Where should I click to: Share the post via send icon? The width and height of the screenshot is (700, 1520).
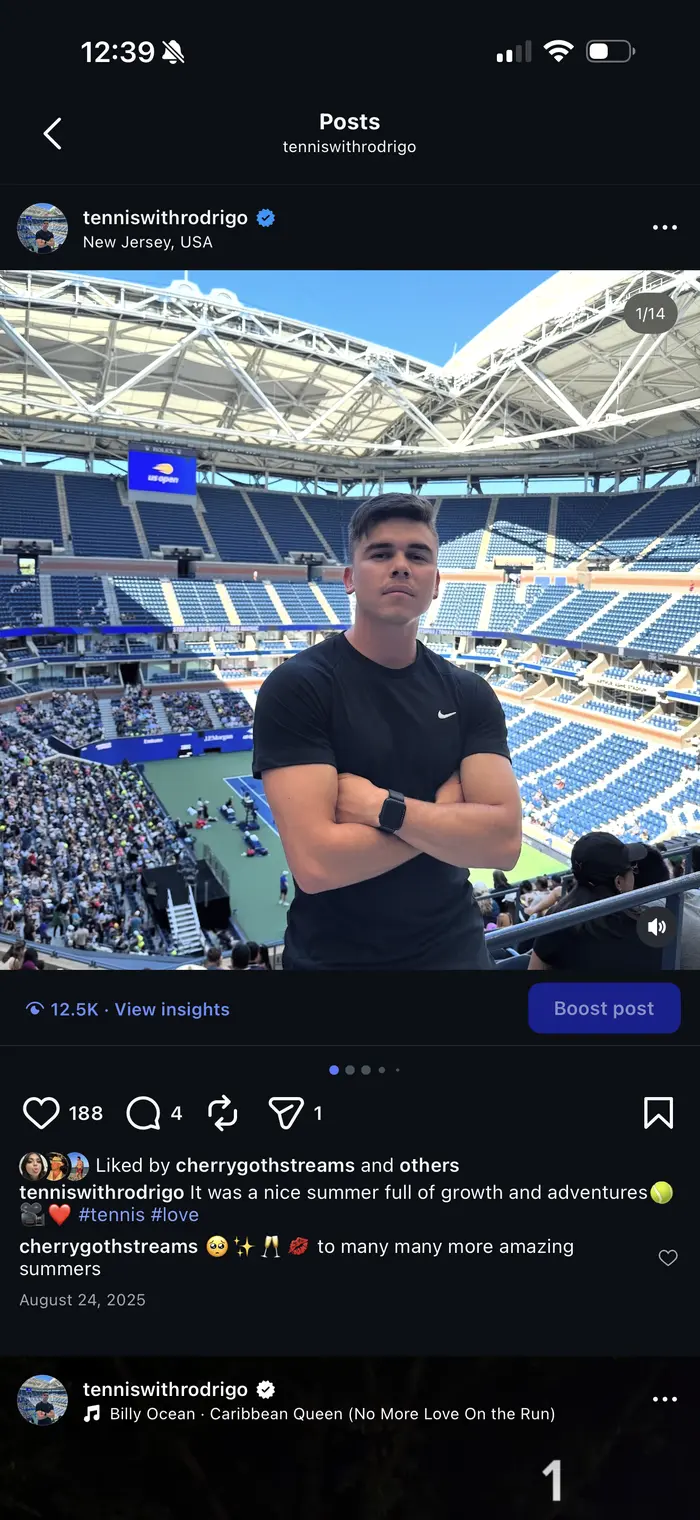coord(286,1113)
